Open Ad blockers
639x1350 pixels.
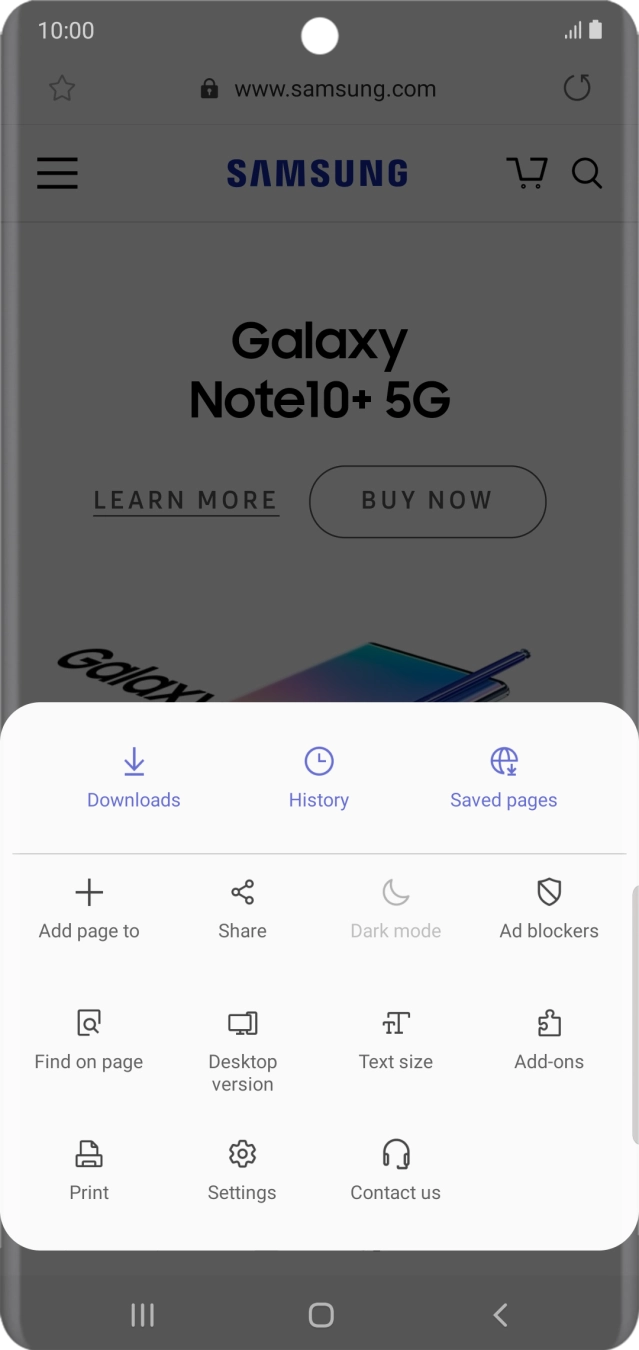pyautogui.click(x=549, y=909)
